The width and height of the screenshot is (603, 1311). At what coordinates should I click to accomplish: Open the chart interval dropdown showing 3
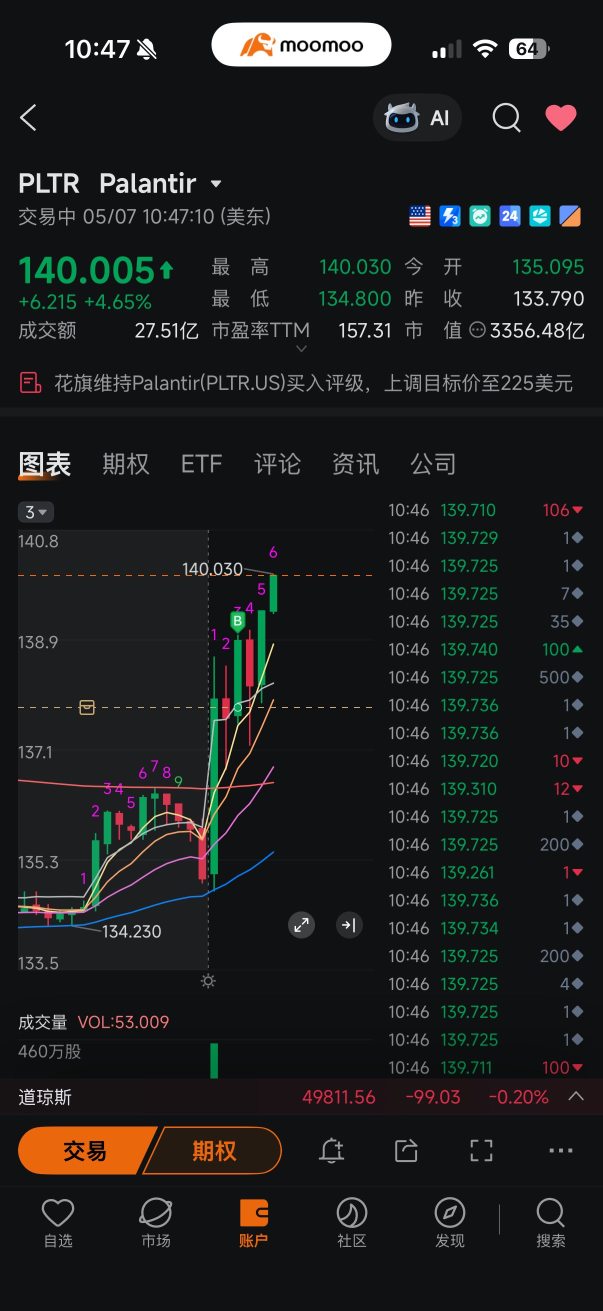pyautogui.click(x=36, y=512)
